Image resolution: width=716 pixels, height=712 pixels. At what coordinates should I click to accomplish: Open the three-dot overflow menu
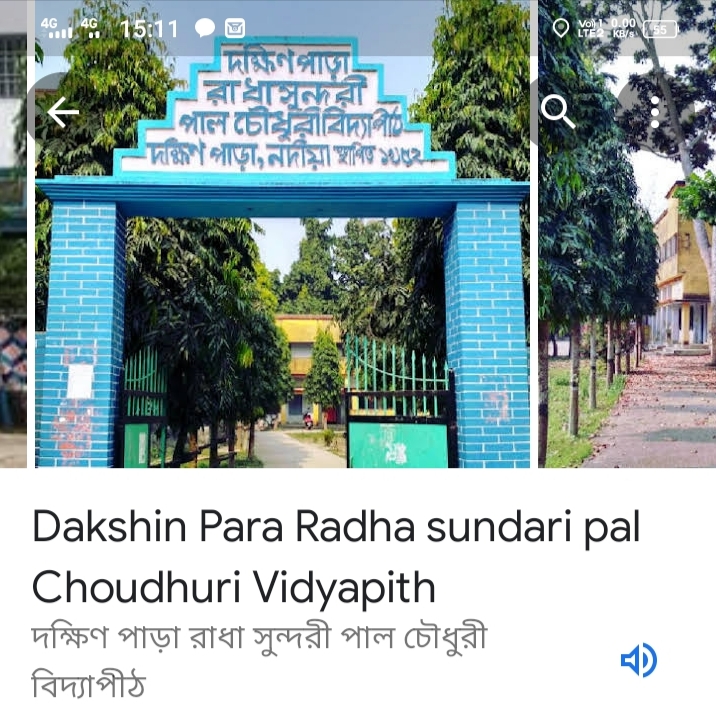tap(655, 111)
